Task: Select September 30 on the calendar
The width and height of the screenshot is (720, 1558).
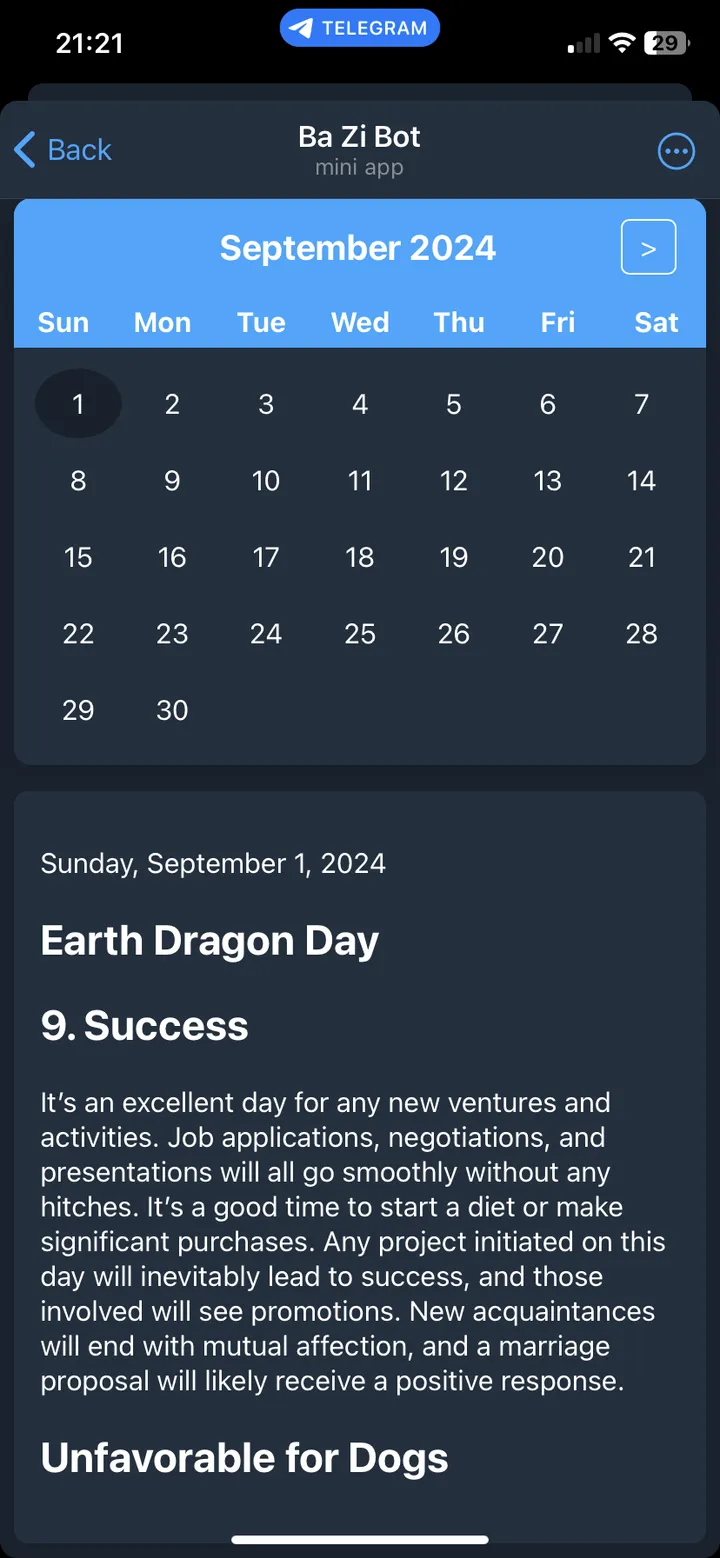Action: [x=172, y=710]
